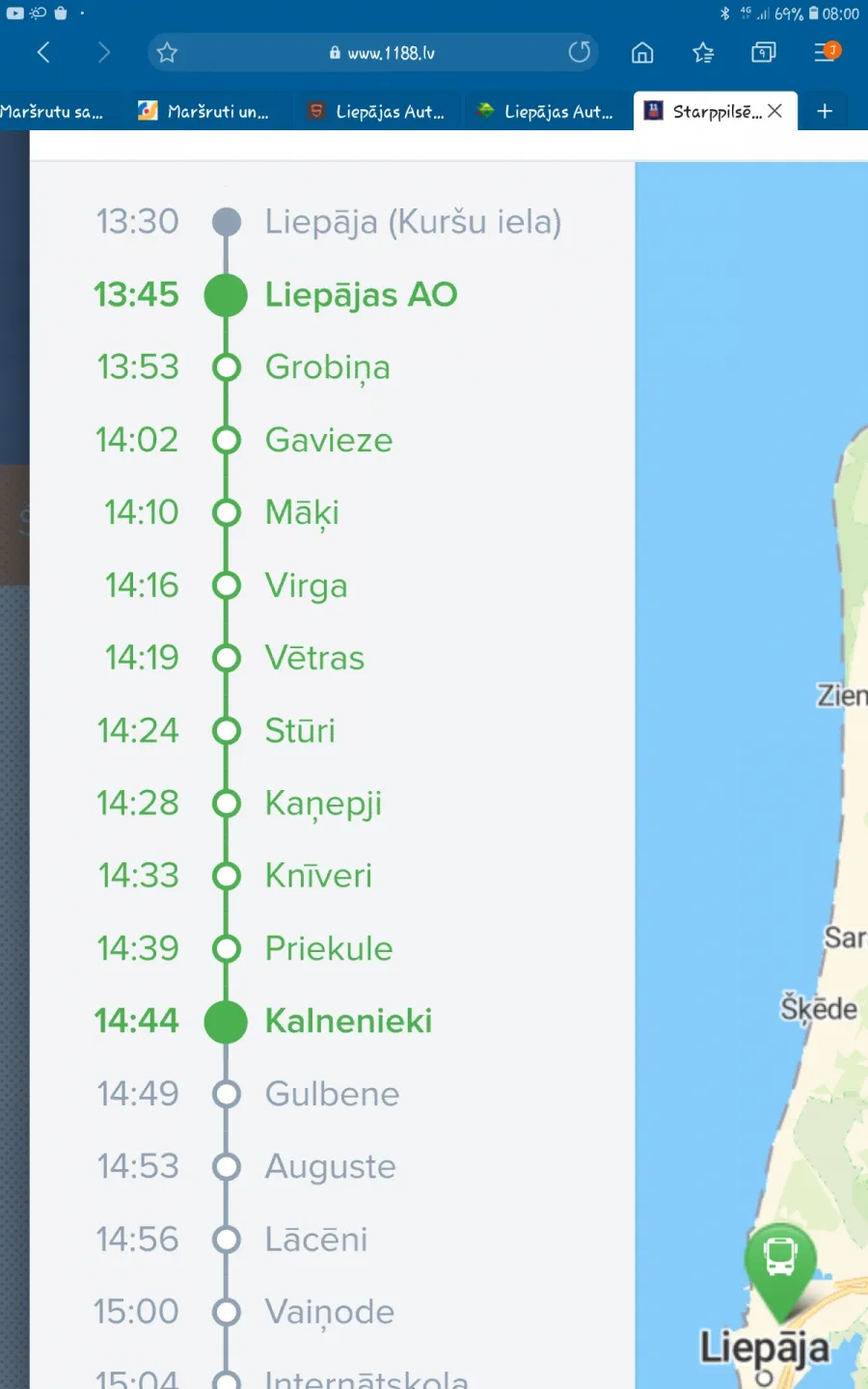Open the browser menu
This screenshot has width=868, height=1389.
(827, 51)
